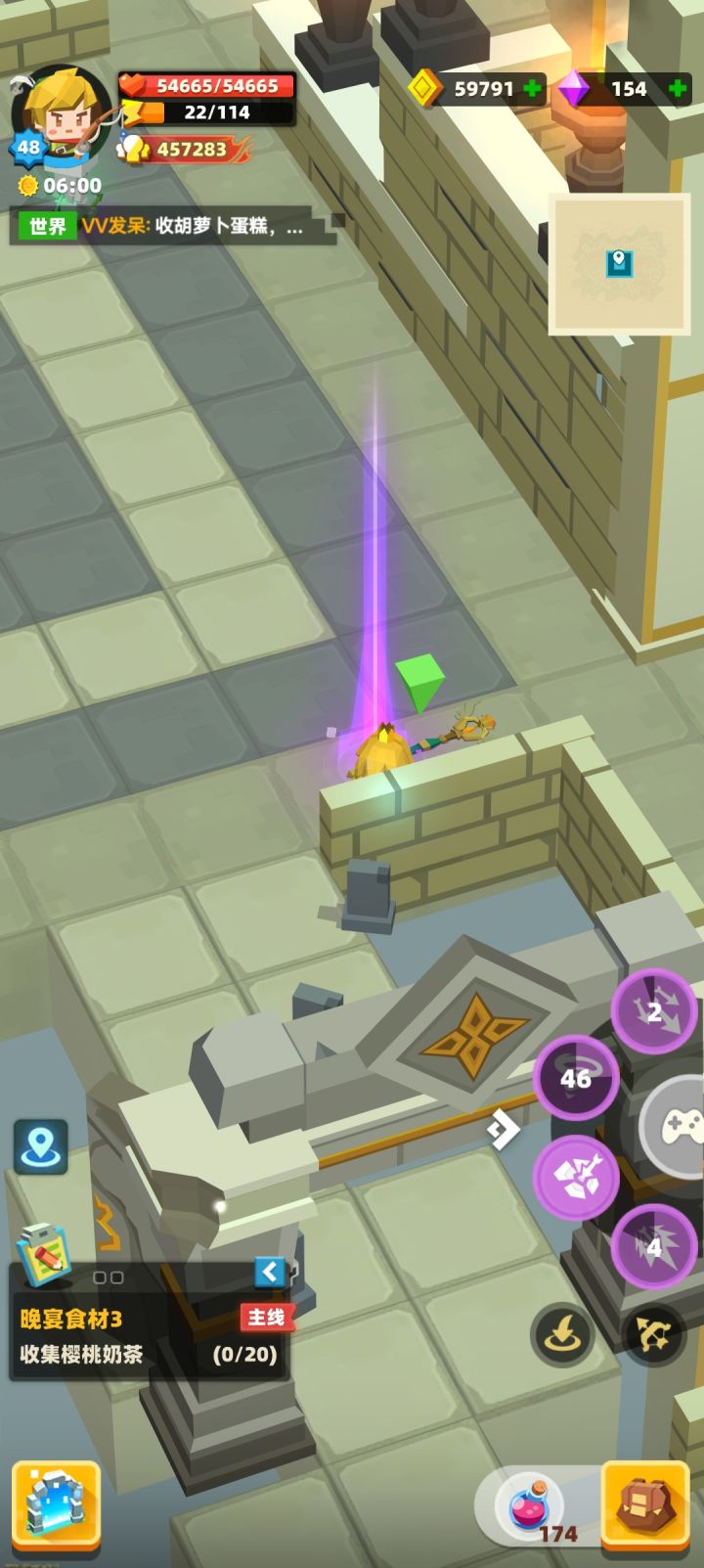The image size is (704, 1568).
Task: Activate the tornado skill showing 46
Action: click(575, 1079)
